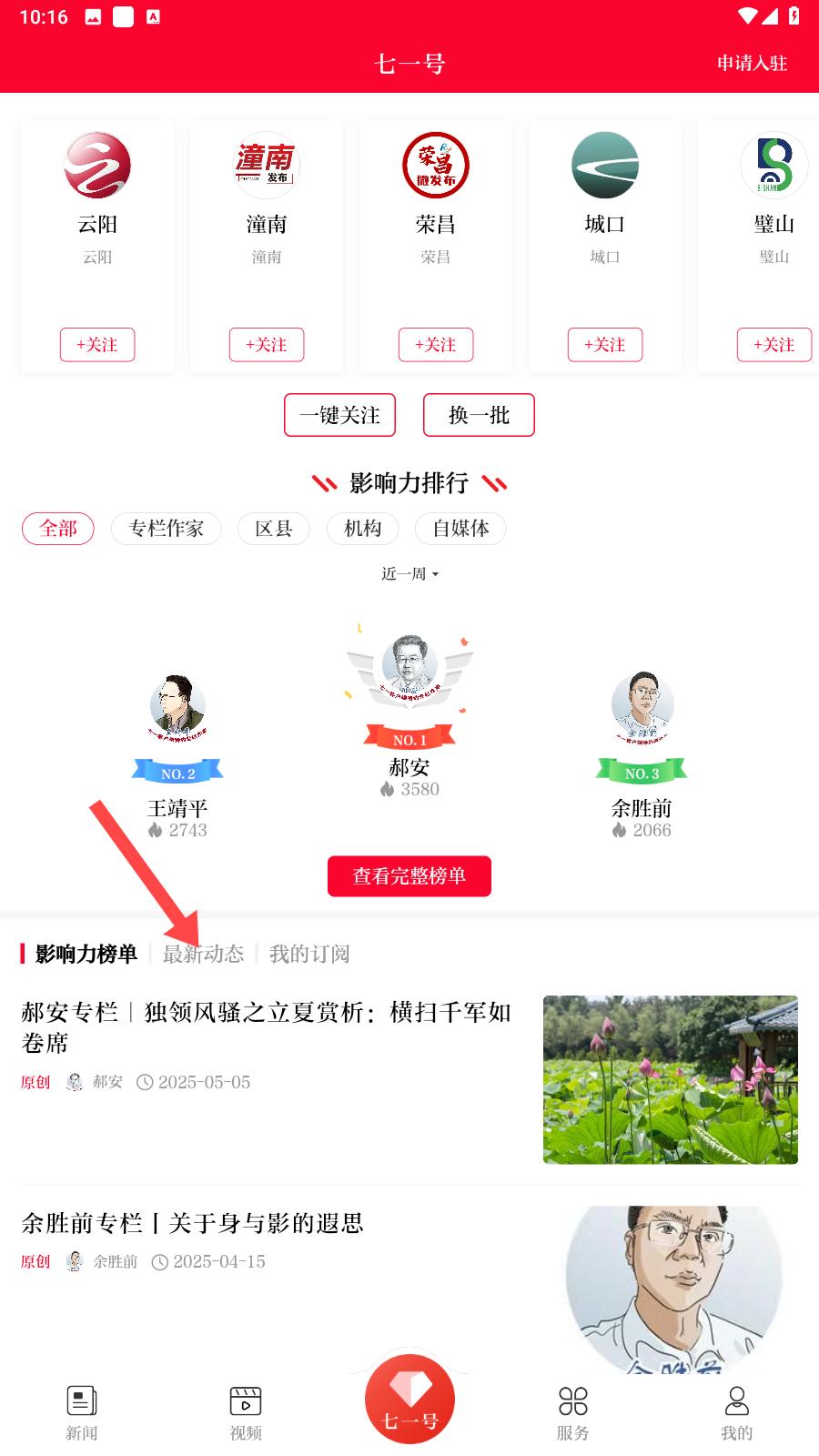Tap 申请入驻 in the header
This screenshot has height=1456, width=819.
click(752, 63)
